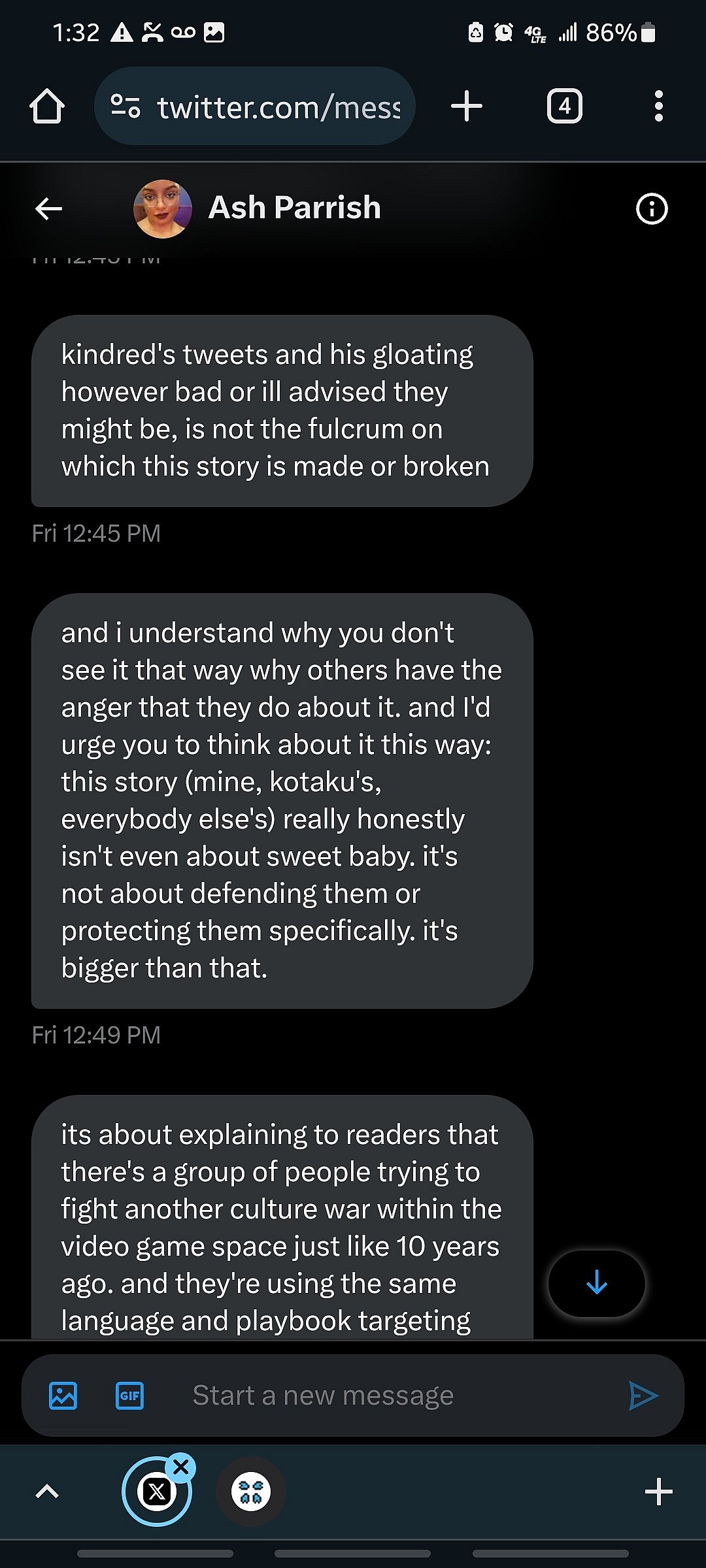Click the Start a new message field
The height and width of the screenshot is (1568, 706).
click(324, 1395)
